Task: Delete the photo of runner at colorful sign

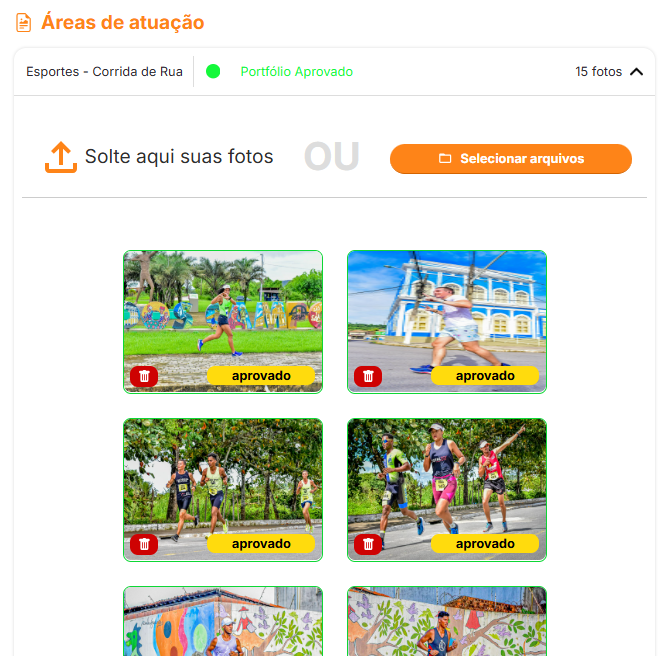Action: click(x=144, y=376)
